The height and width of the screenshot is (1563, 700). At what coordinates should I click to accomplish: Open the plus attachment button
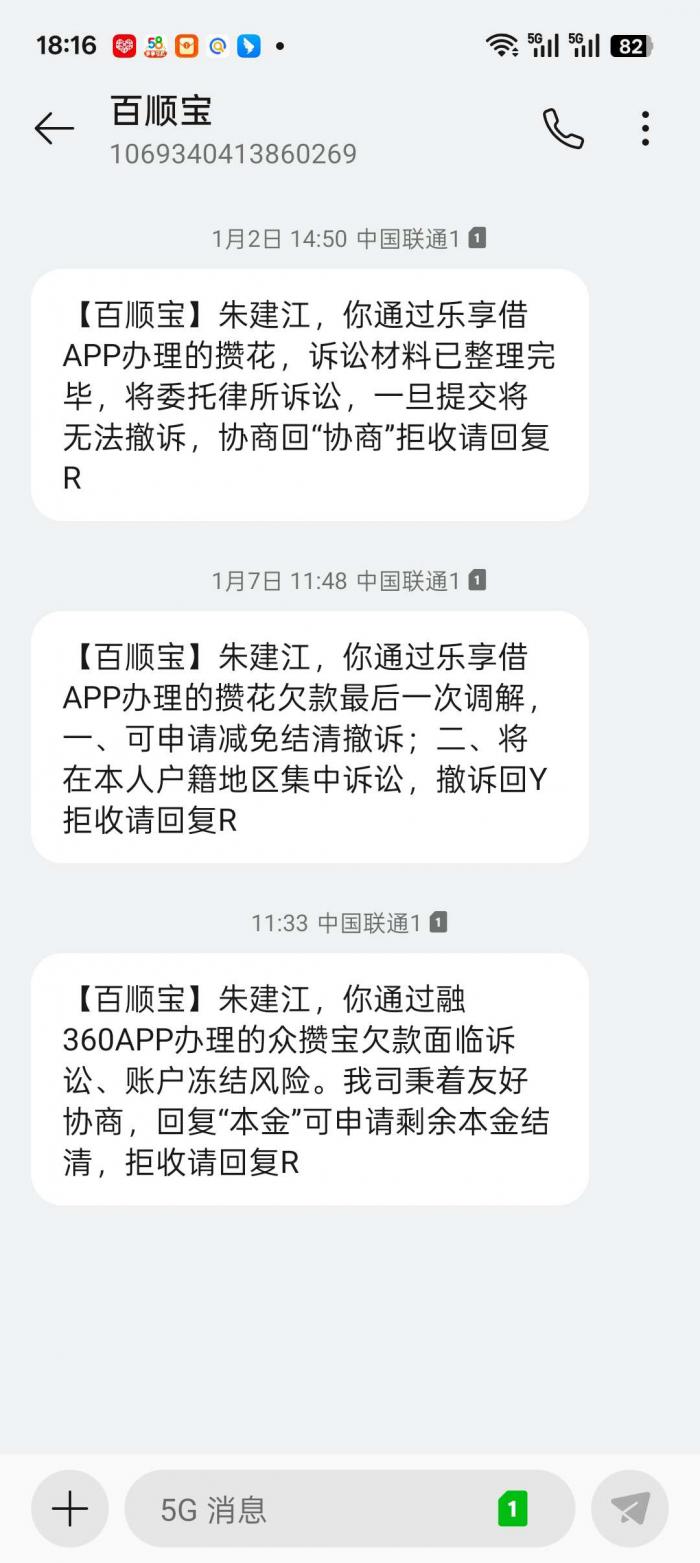70,1508
